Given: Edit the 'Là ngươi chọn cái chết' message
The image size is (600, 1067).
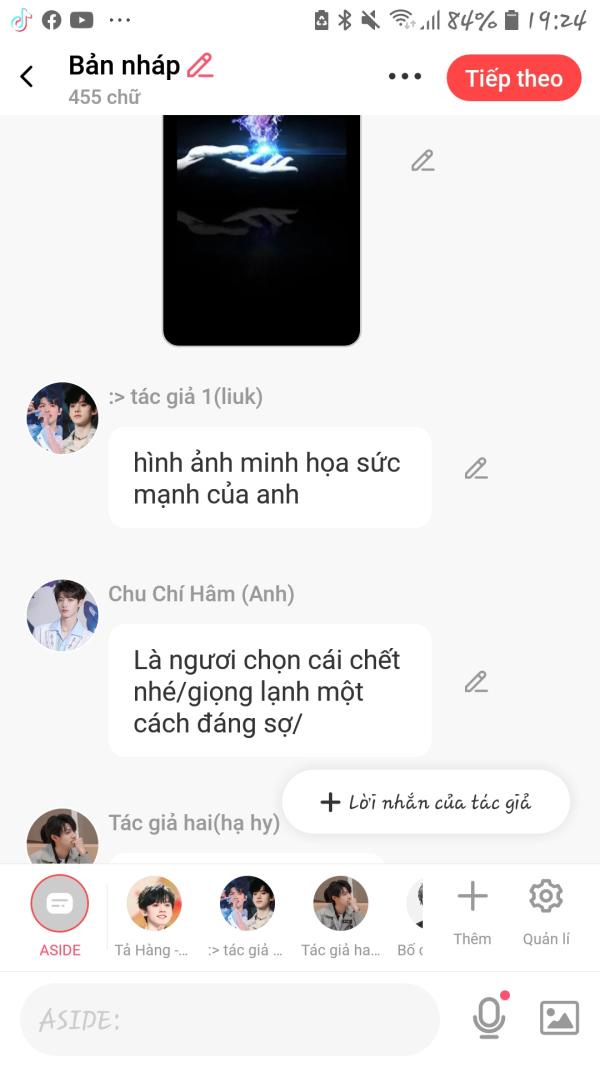Looking at the screenshot, I should click(x=476, y=682).
